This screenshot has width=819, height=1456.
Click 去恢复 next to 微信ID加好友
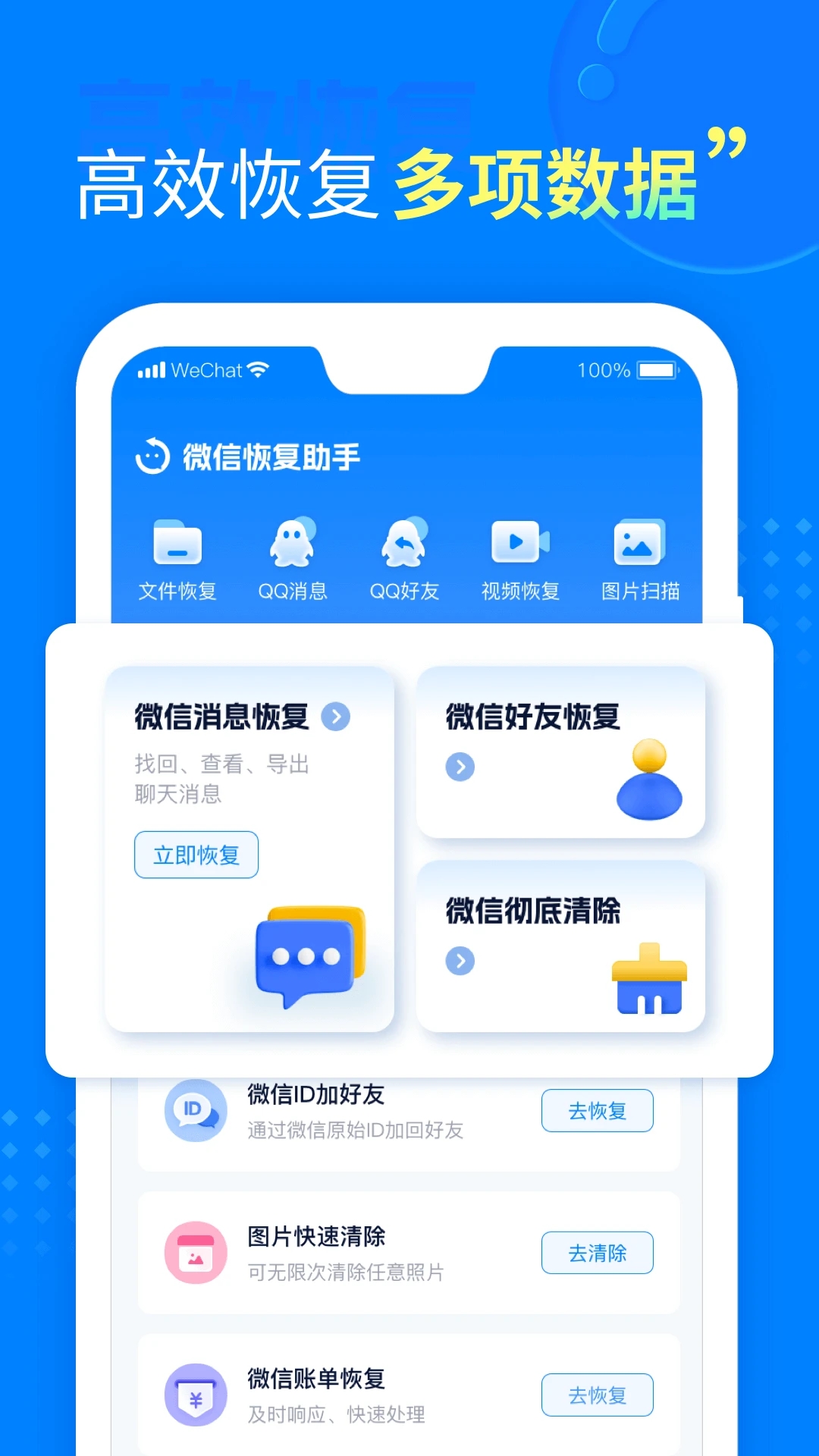(x=598, y=1109)
